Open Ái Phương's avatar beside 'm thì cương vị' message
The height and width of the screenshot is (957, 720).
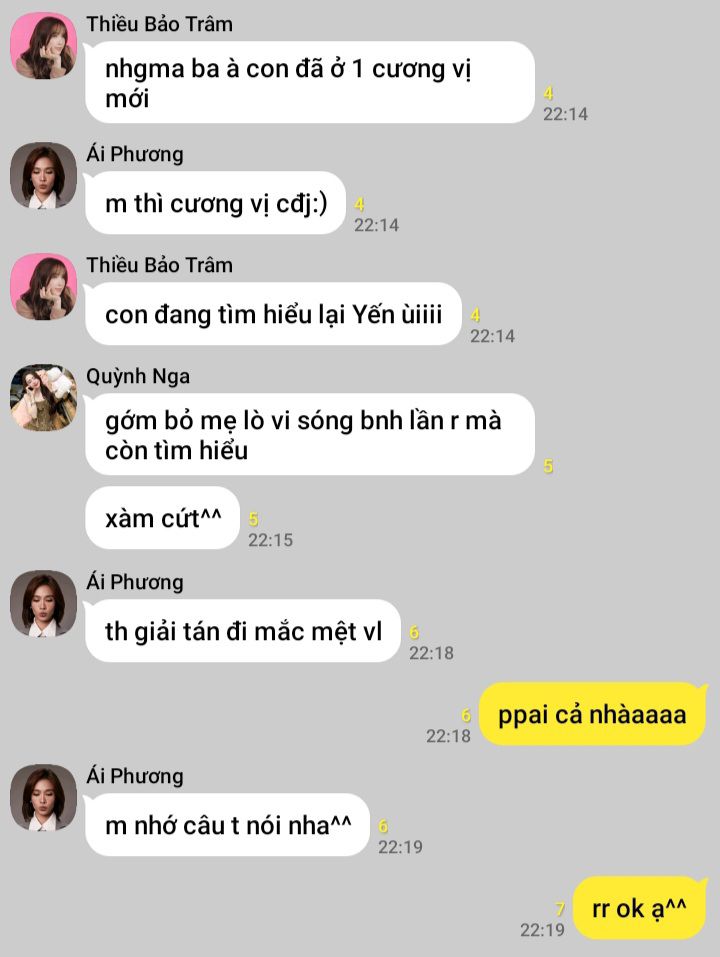[44, 175]
